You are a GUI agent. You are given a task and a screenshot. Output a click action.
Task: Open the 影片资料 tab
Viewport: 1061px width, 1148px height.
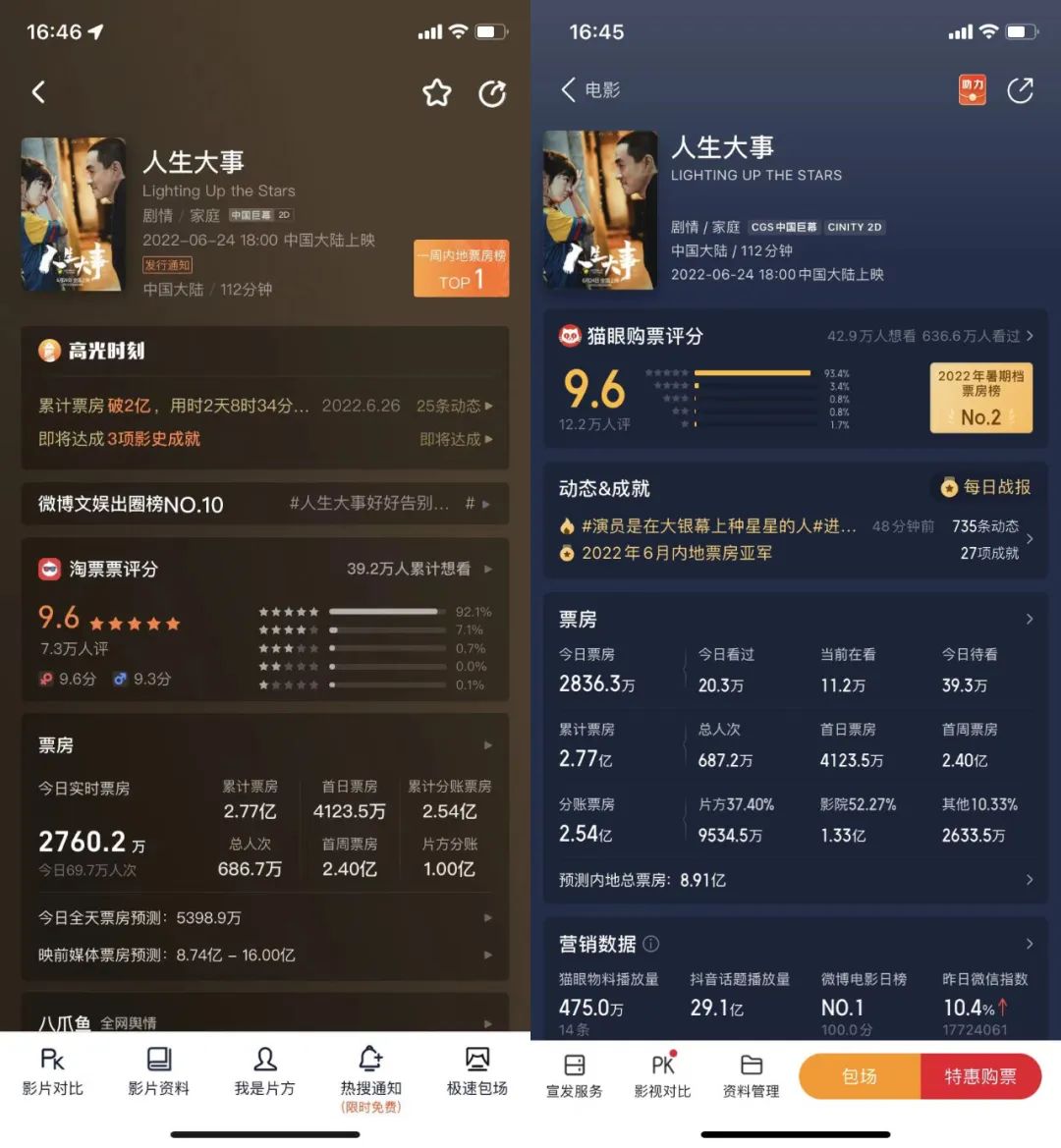tap(159, 1070)
